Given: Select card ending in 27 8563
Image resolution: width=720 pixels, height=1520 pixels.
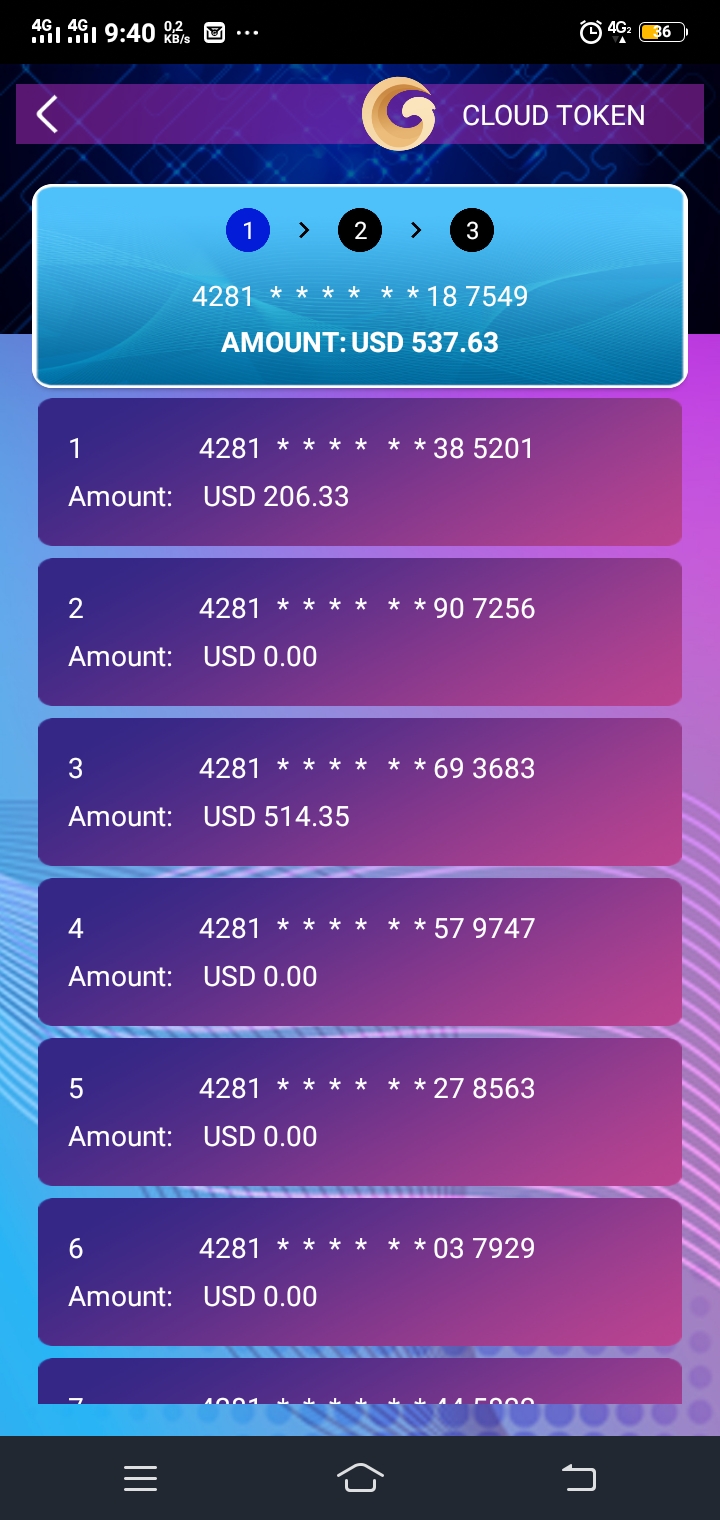Looking at the screenshot, I should click(x=360, y=1112).
